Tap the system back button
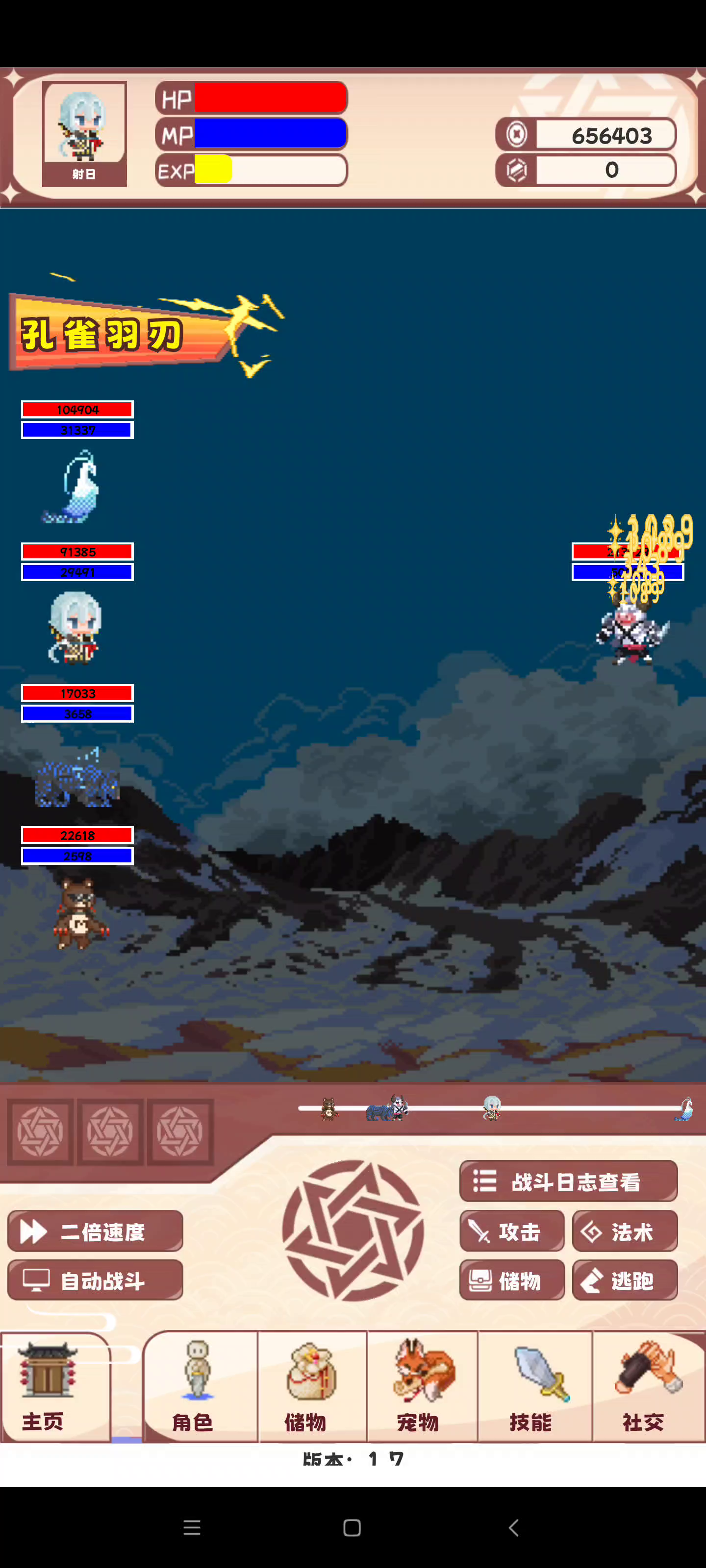Viewport: 706px width, 1568px height. [513, 1527]
